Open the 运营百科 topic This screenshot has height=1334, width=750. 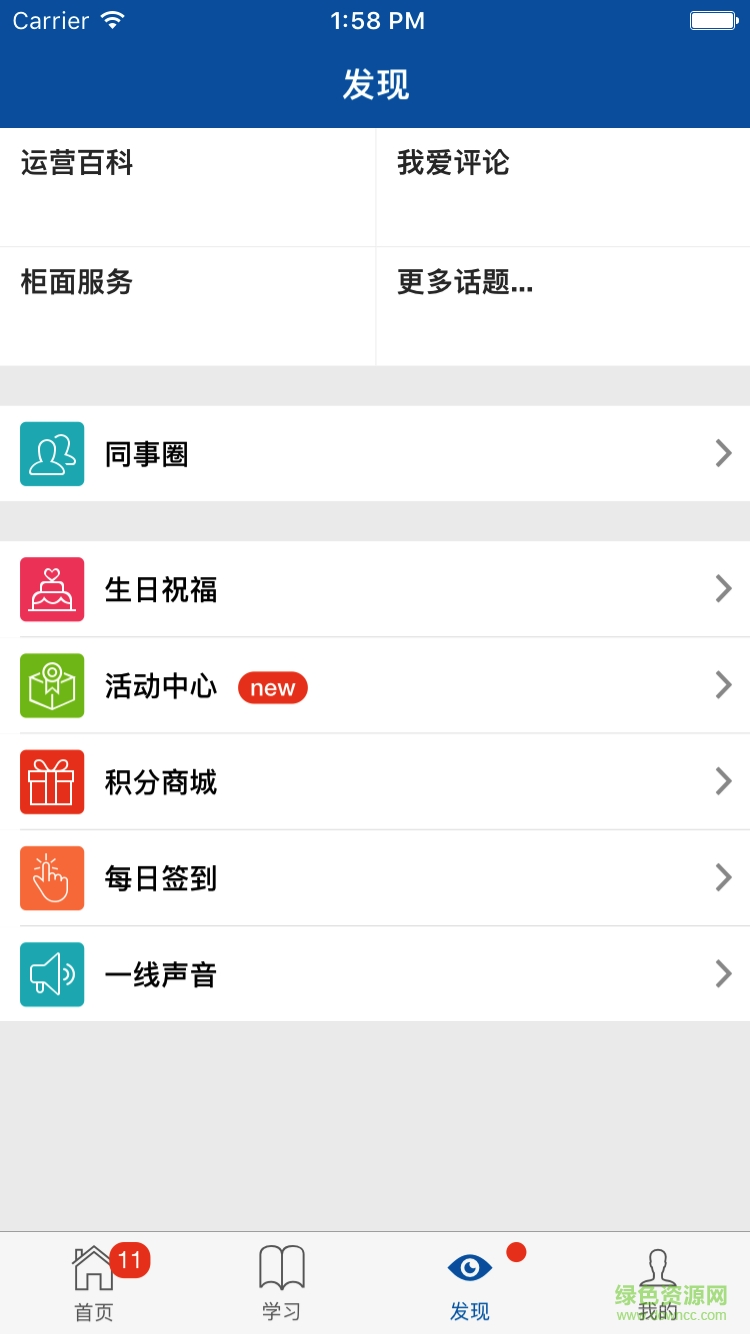coord(77,163)
